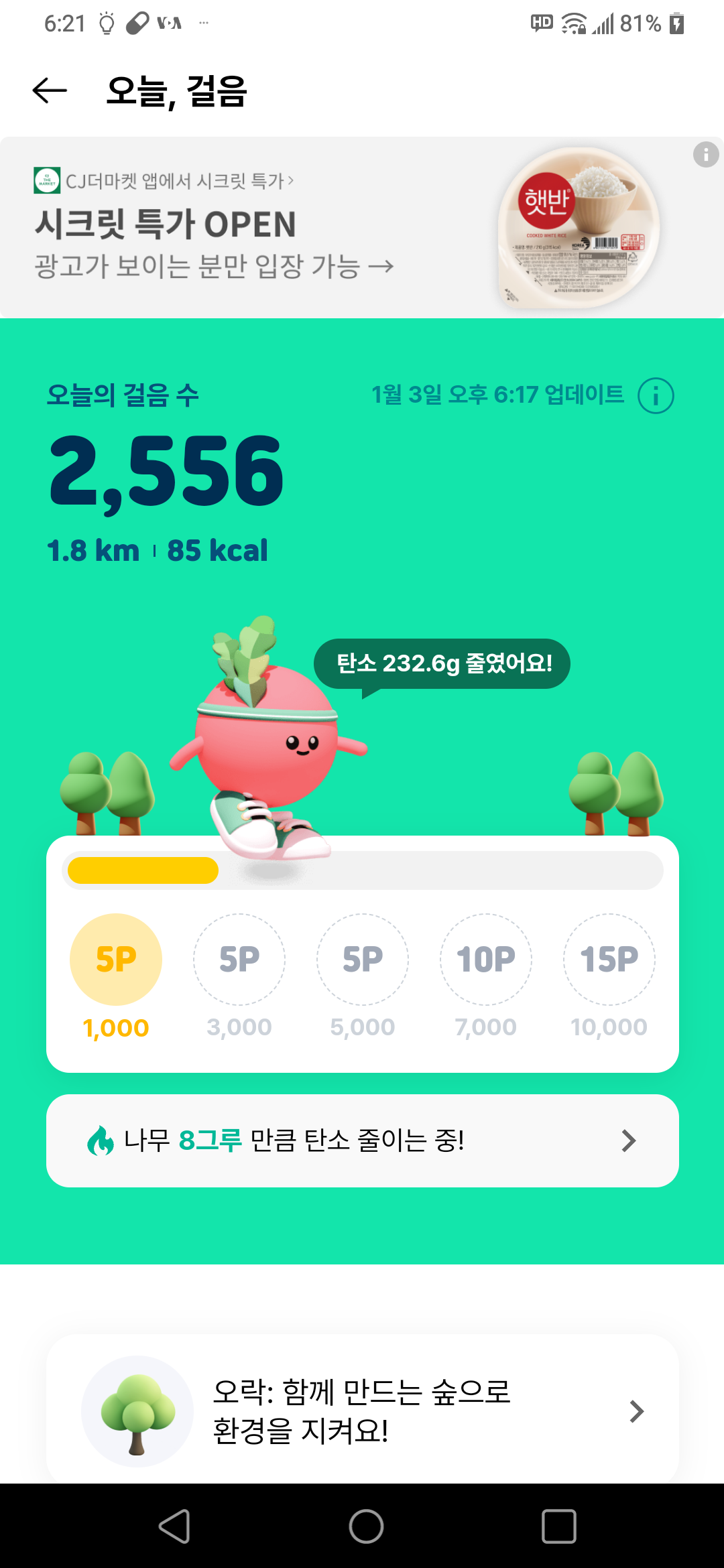Open the CJ더마켓 시크릿 특가 ad banner
The height and width of the screenshot is (1568, 724).
pyautogui.click(x=268, y=228)
